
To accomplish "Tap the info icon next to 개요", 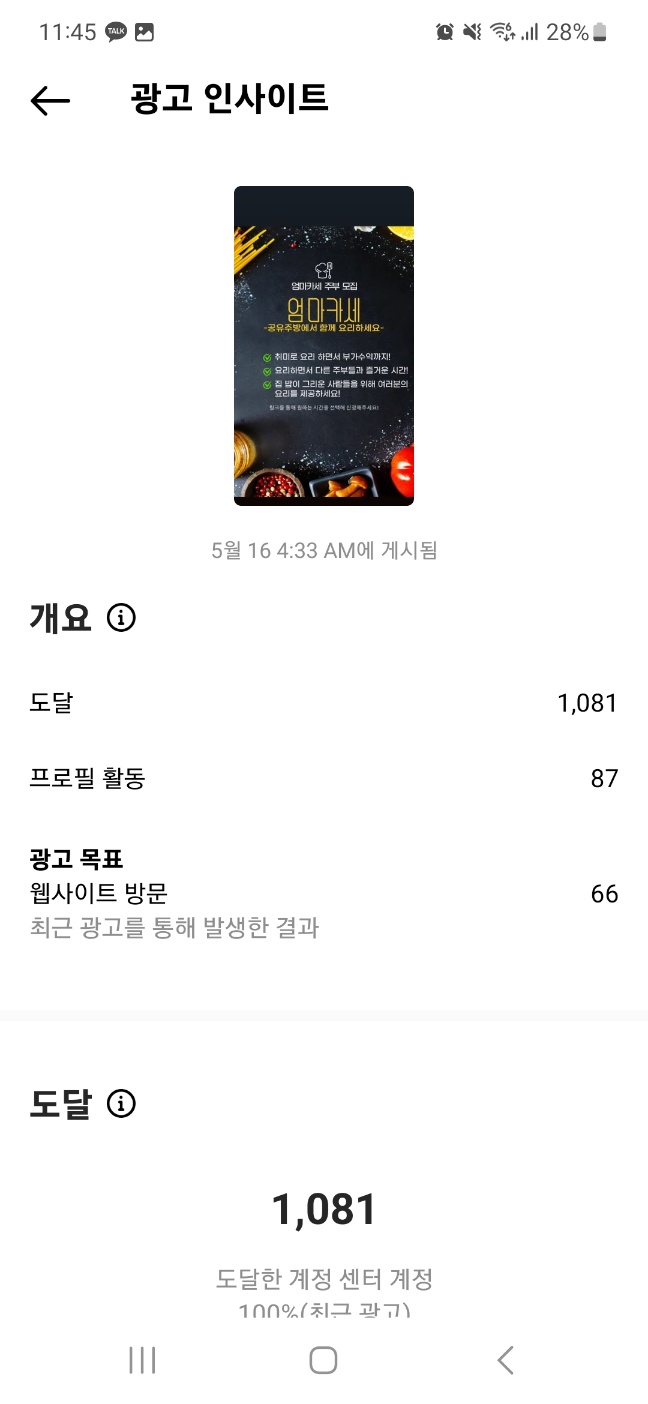I will 121,618.
